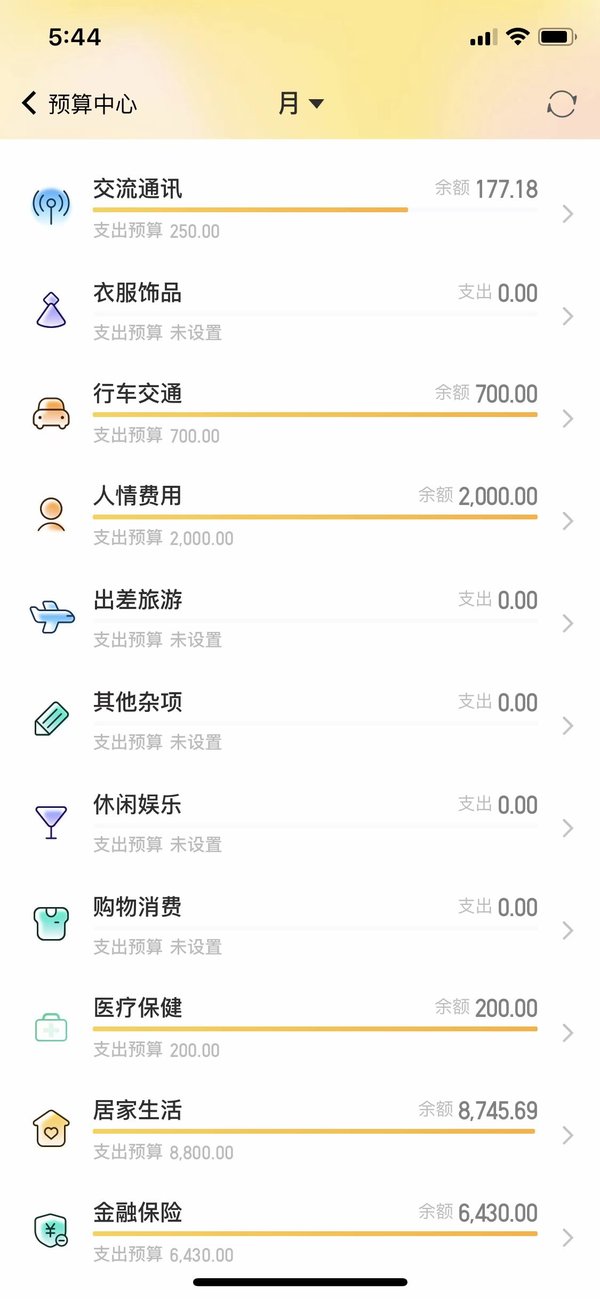
Task: Open 医疗保健 budget details
Action: tap(300, 1029)
